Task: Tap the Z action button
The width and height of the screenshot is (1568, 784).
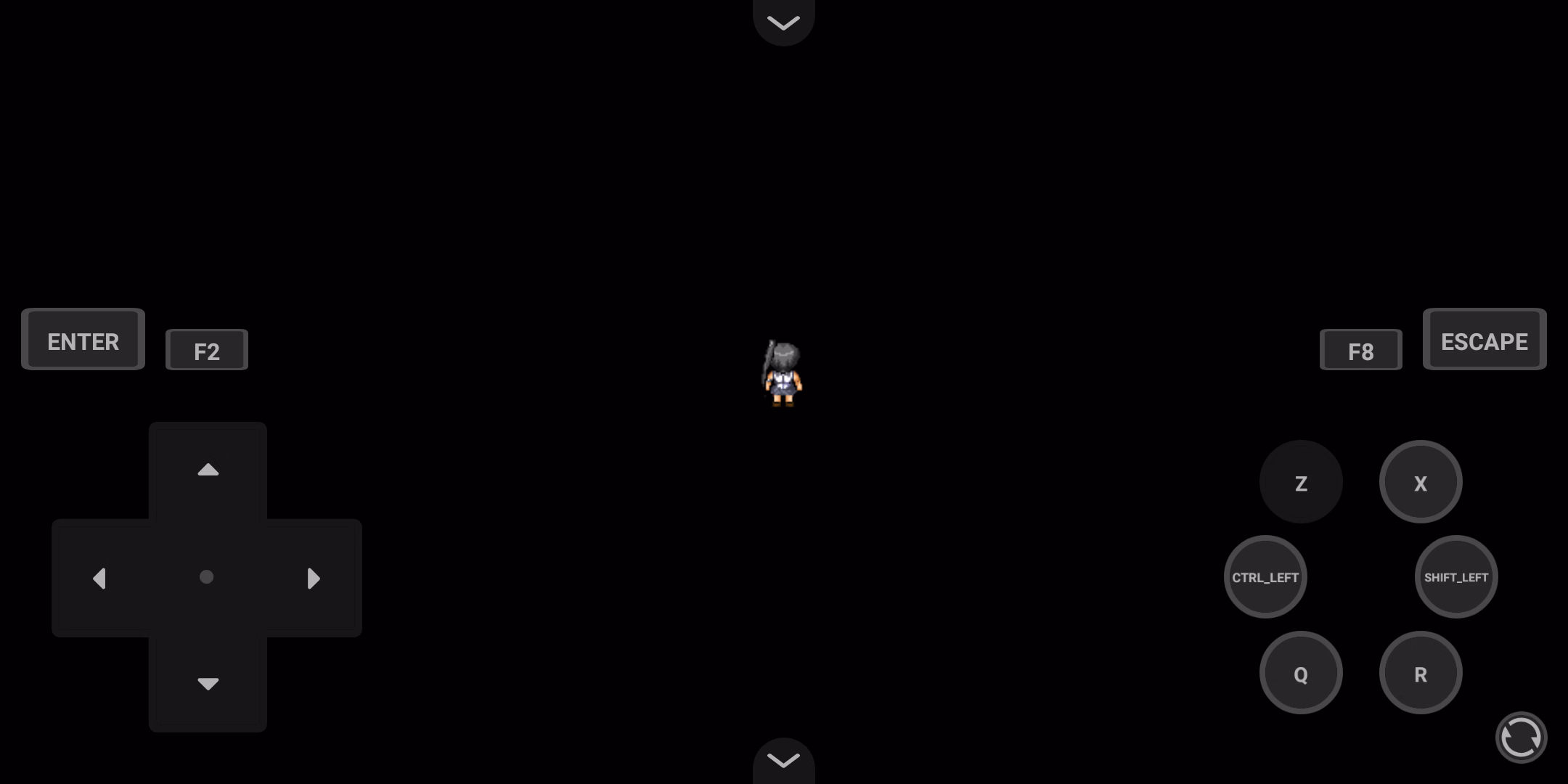Action: (x=1301, y=482)
